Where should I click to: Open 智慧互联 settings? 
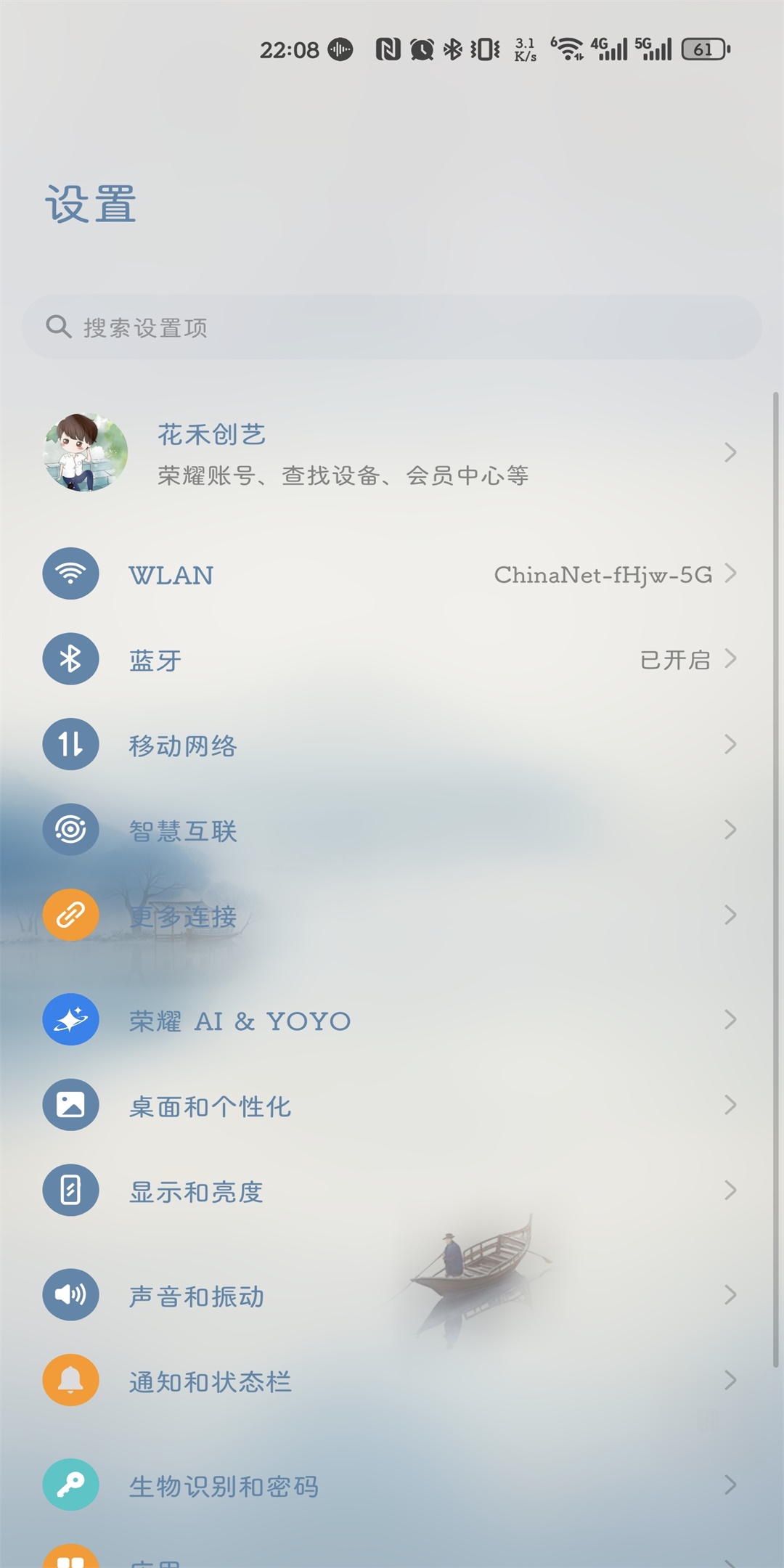pyautogui.click(x=183, y=830)
